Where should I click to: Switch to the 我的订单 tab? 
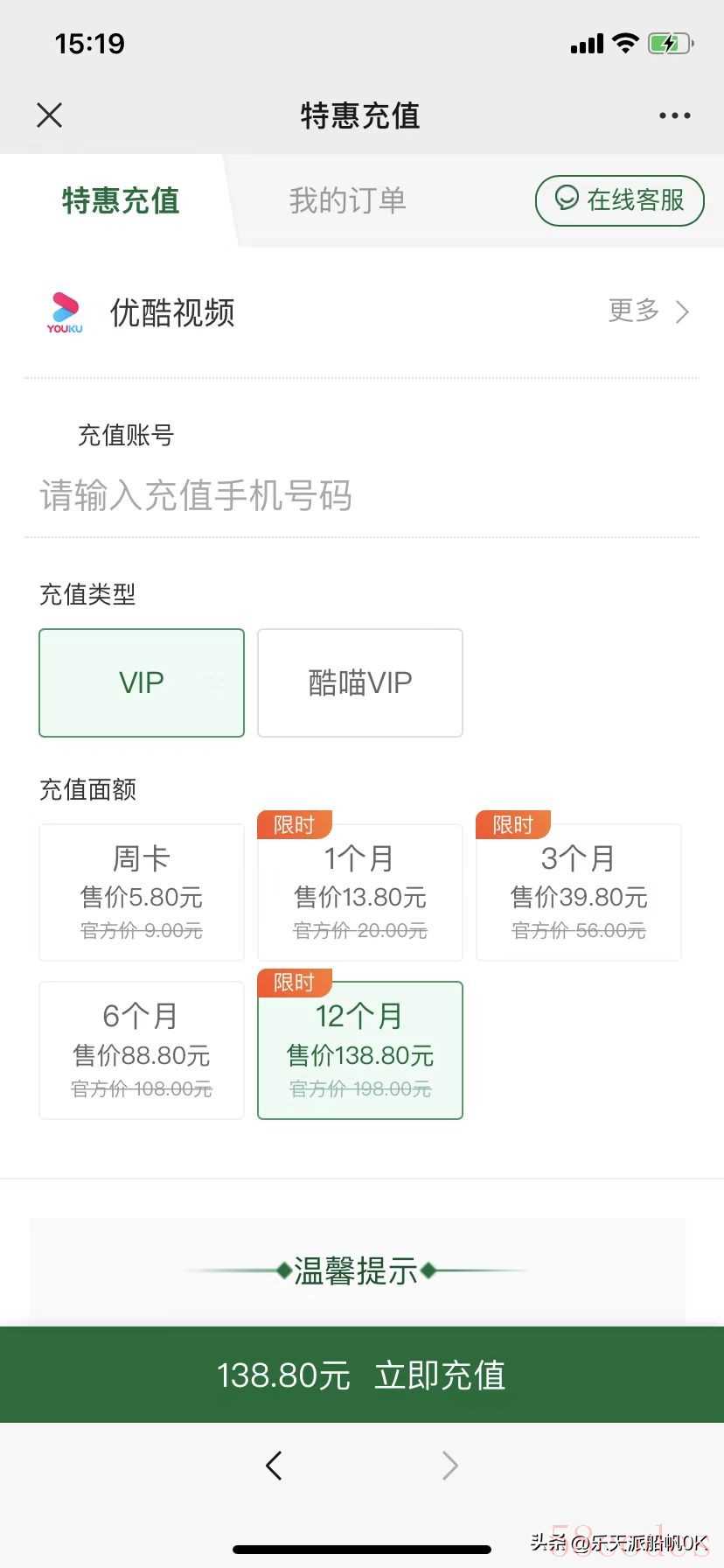click(x=348, y=200)
